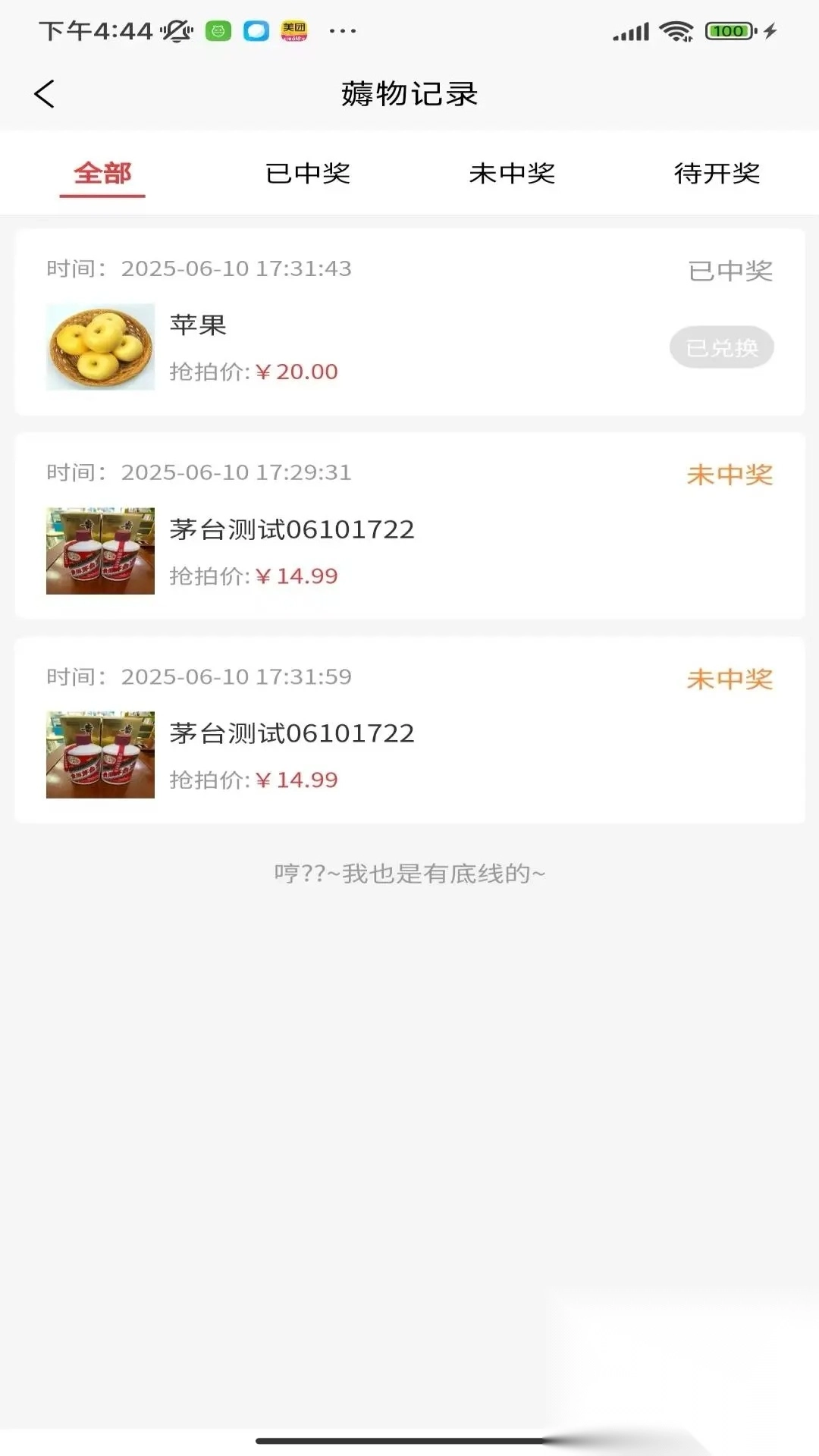The image size is (819, 1456).
Task: Open the ellipsis overflow icon in status bar
Action: click(x=343, y=30)
